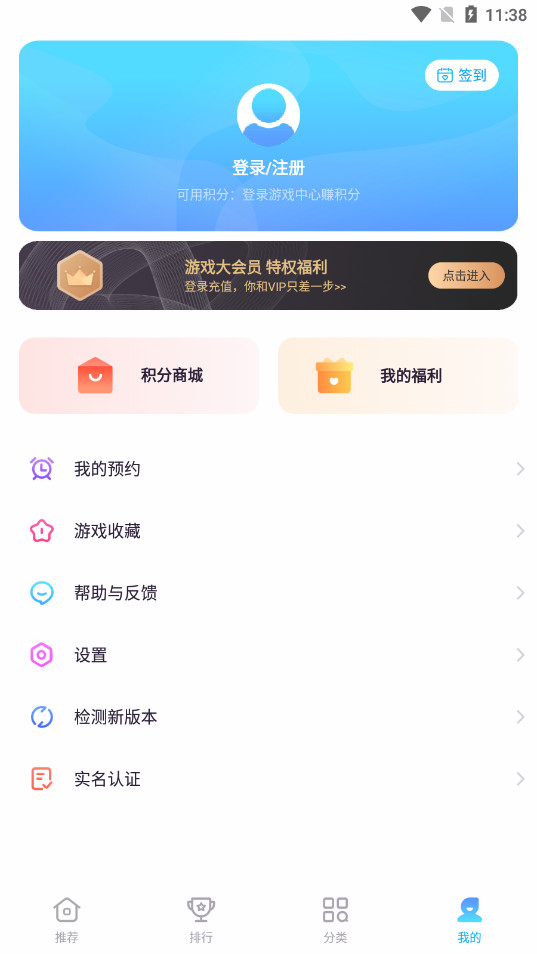The width and height of the screenshot is (537, 954).
Task: Open 我的预约
Action: click(268, 469)
